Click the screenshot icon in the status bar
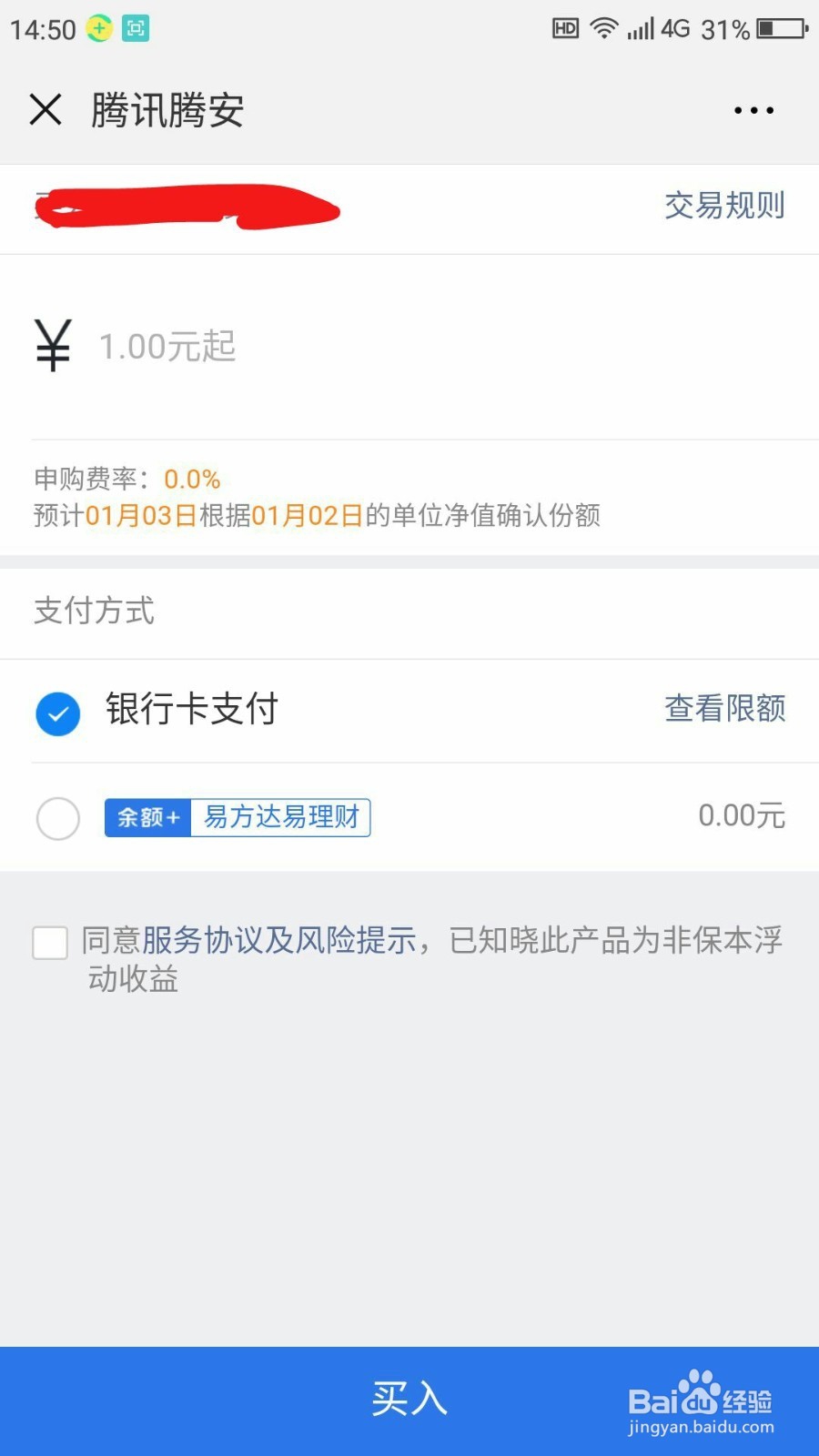The image size is (819, 1456). (x=136, y=28)
